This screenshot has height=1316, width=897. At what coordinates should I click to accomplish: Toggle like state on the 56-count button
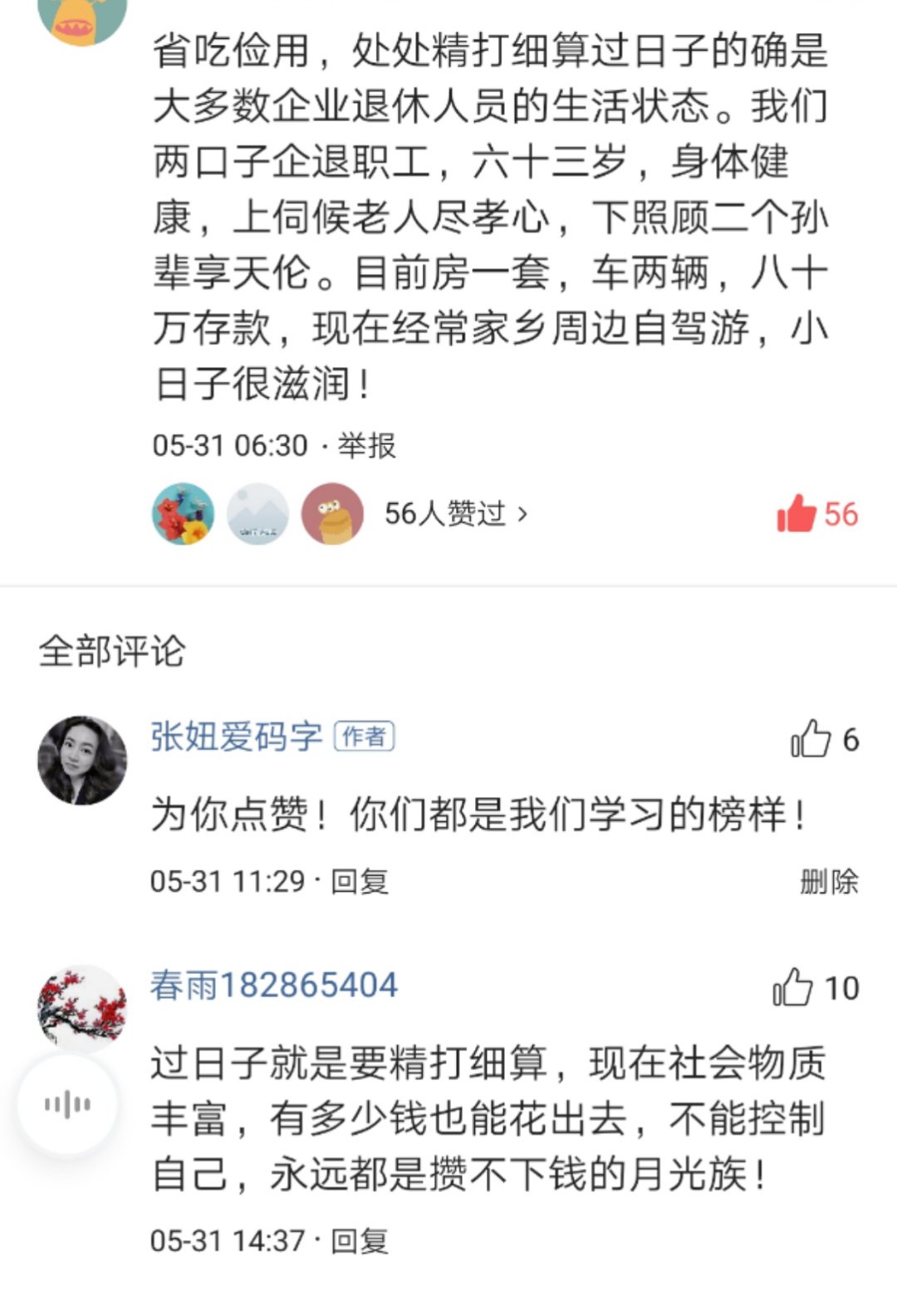818,515
